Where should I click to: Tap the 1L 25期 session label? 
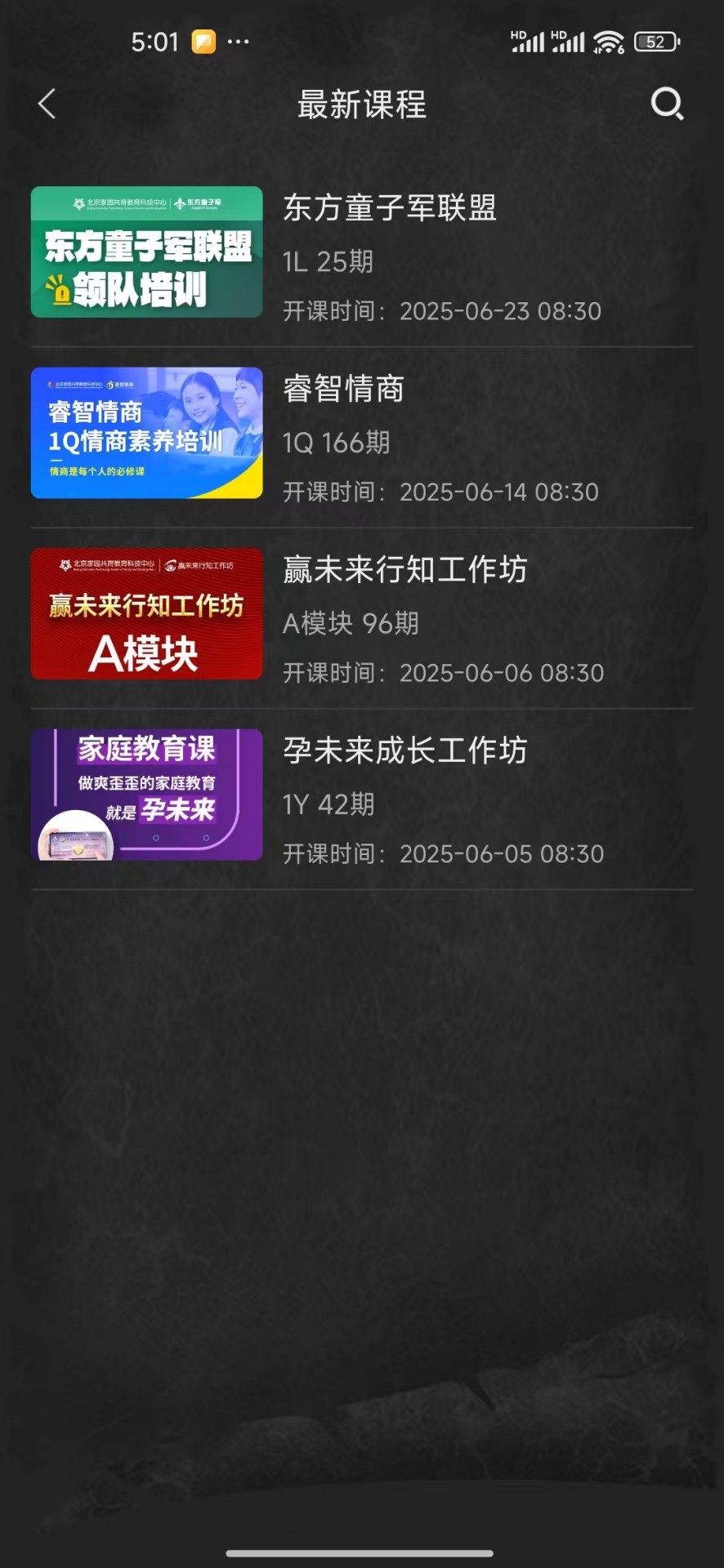click(328, 262)
